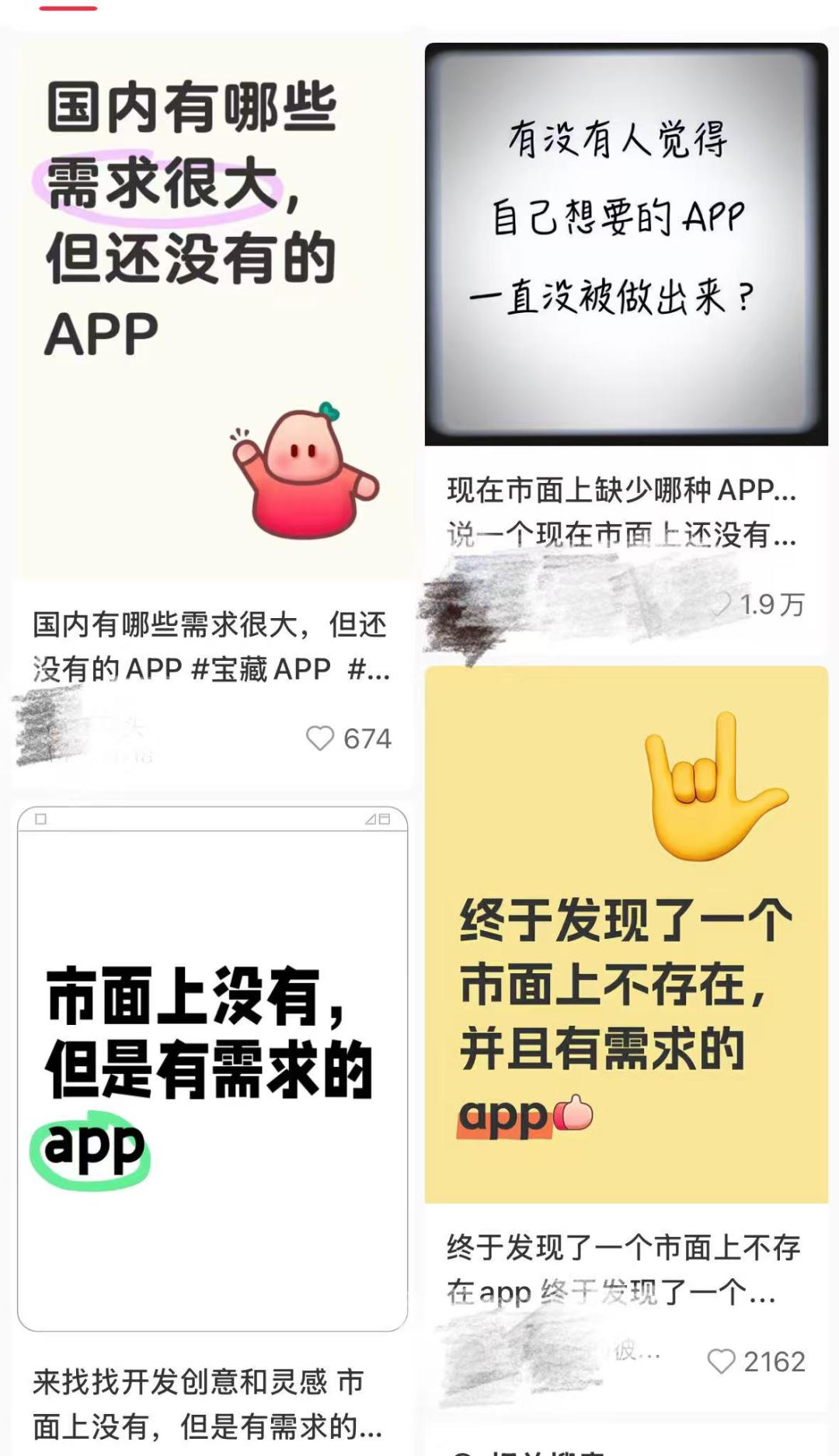Image resolution: width=839 pixels, height=1456 pixels.
Task: Open the post 终于发现了一个市面上不存在
Action: [626, 934]
